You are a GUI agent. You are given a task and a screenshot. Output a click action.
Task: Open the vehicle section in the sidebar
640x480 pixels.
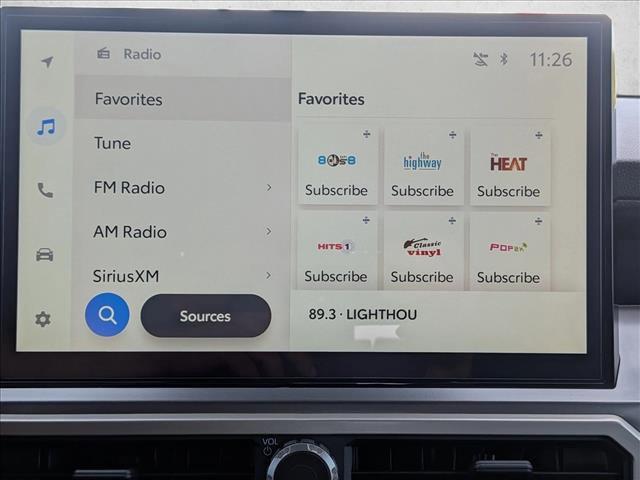pyautogui.click(x=44, y=254)
